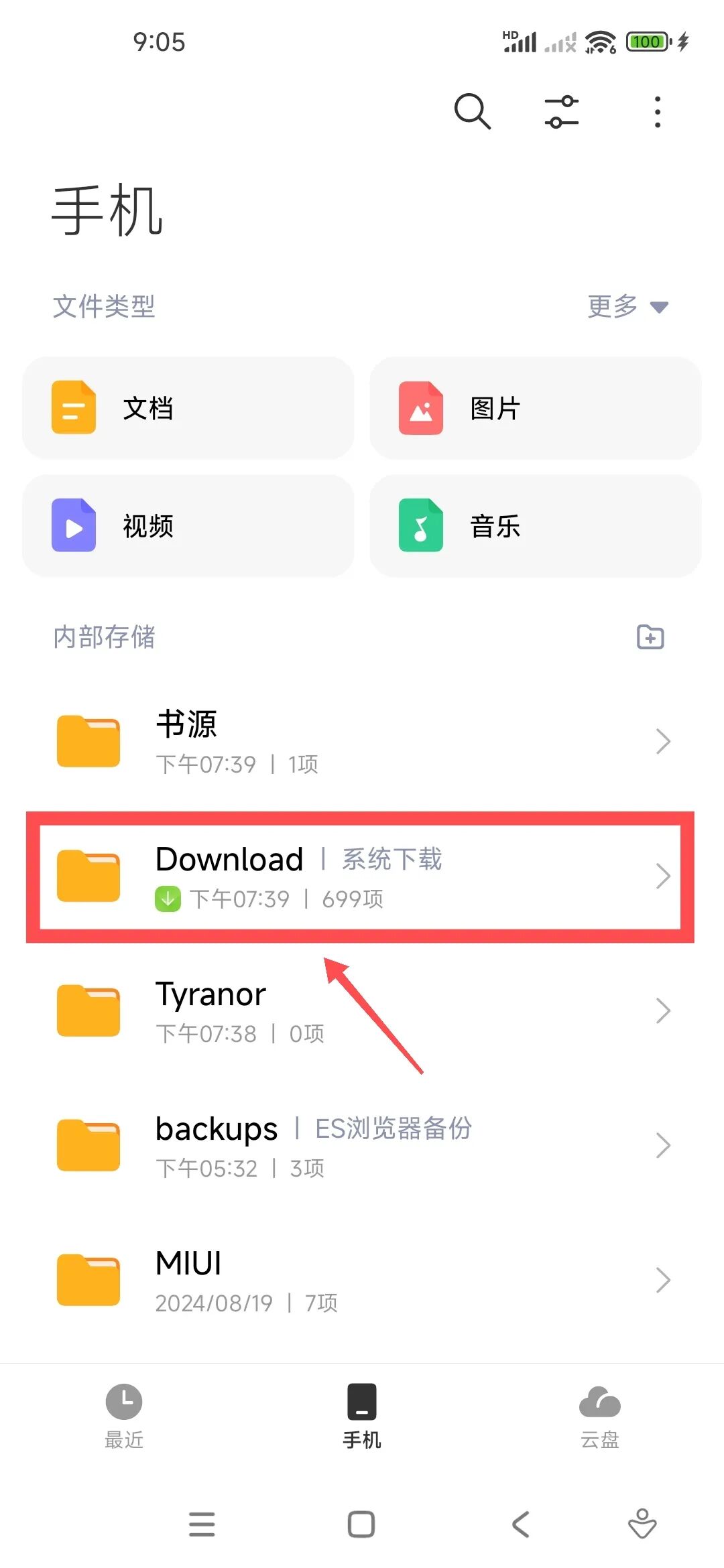This screenshot has width=724, height=1568.
Task: Open the Tyranor folder
Action: click(362, 1011)
